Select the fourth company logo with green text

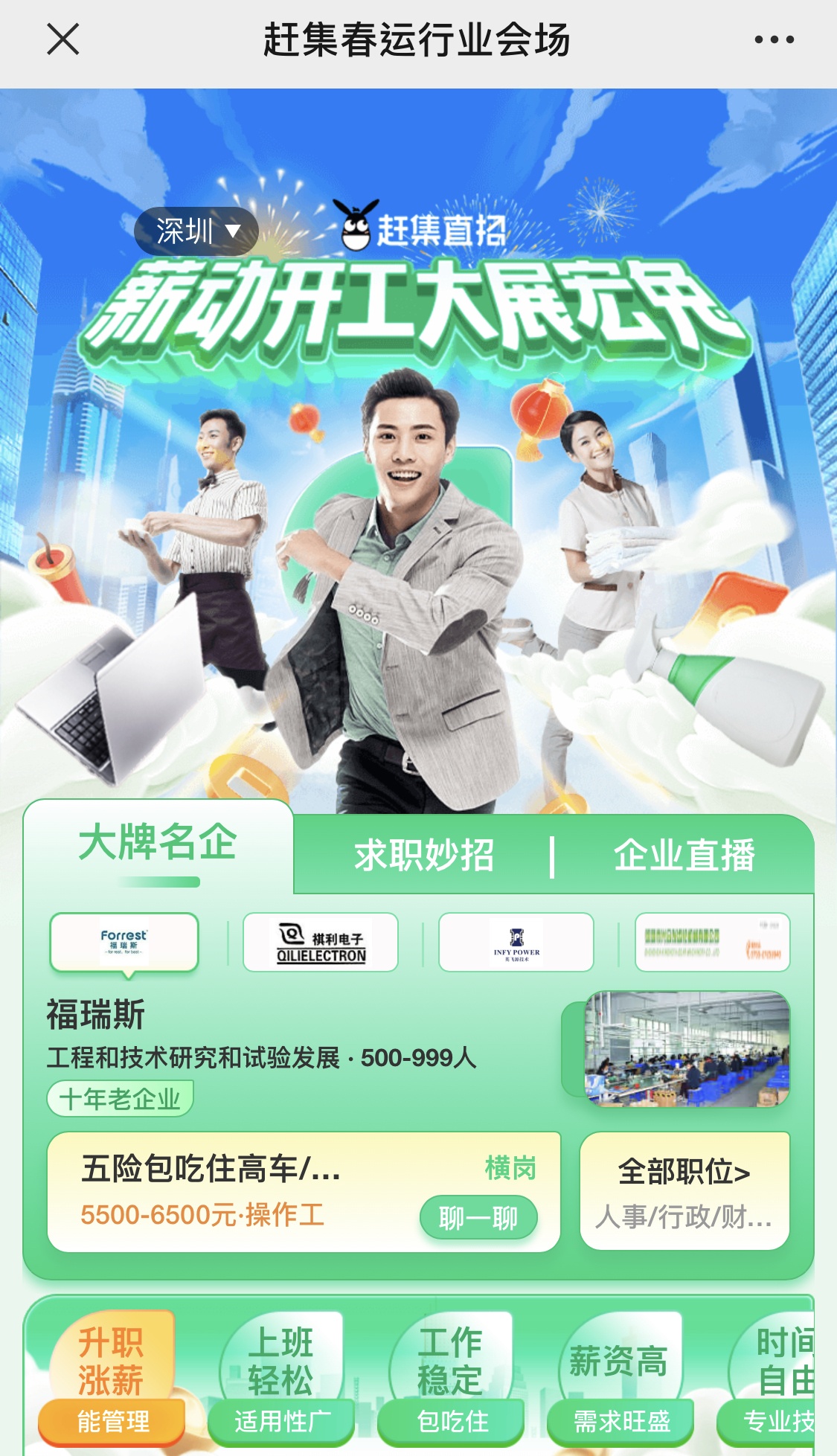[712, 943]
